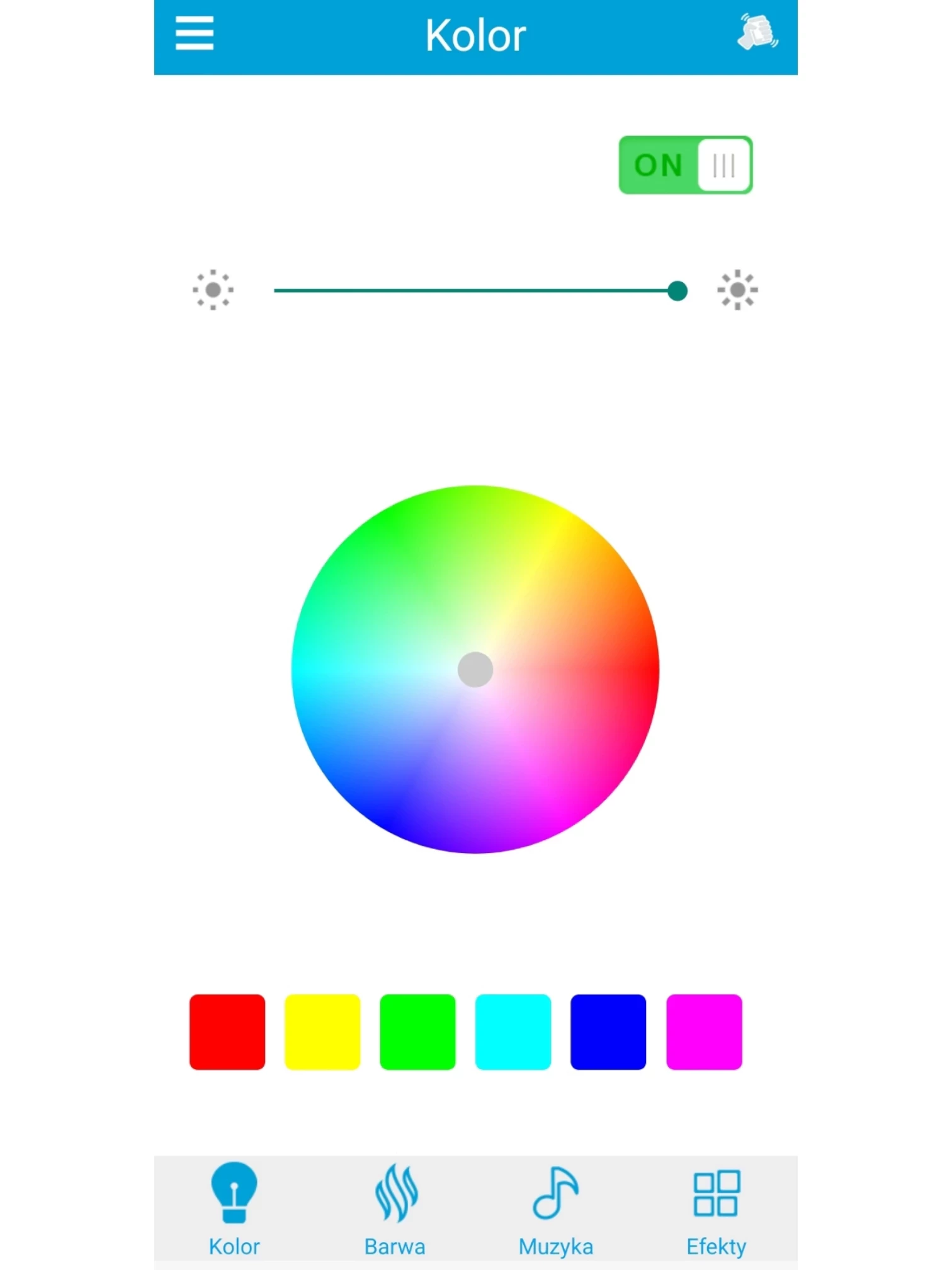Tap the shake phone icon
Viewport: 952px width, 1270px height.
click(x=757, y=32)
